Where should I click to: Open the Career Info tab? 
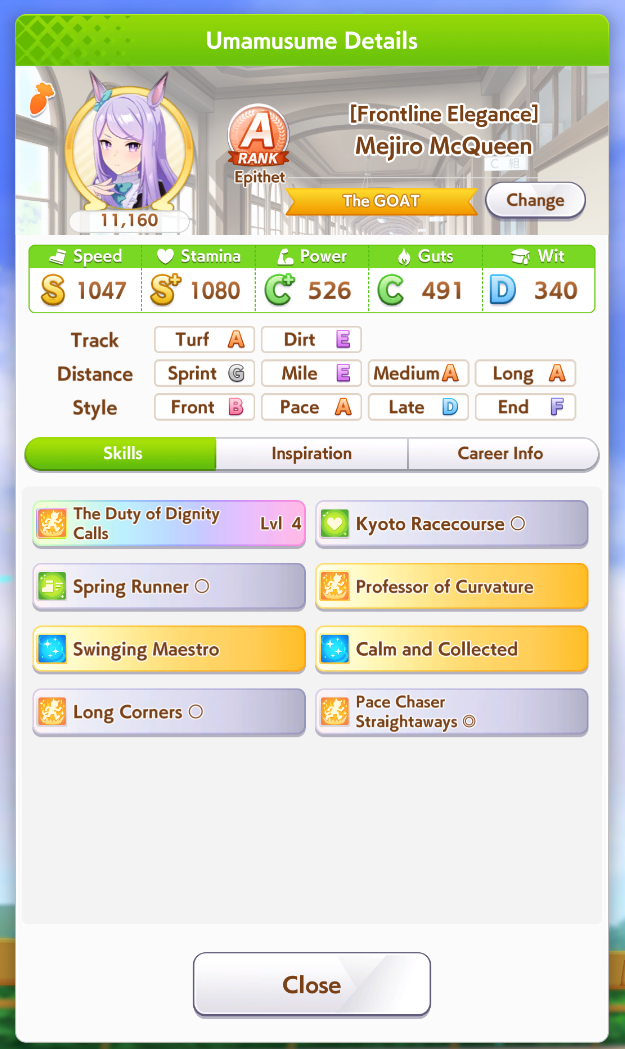click(502, 454)
